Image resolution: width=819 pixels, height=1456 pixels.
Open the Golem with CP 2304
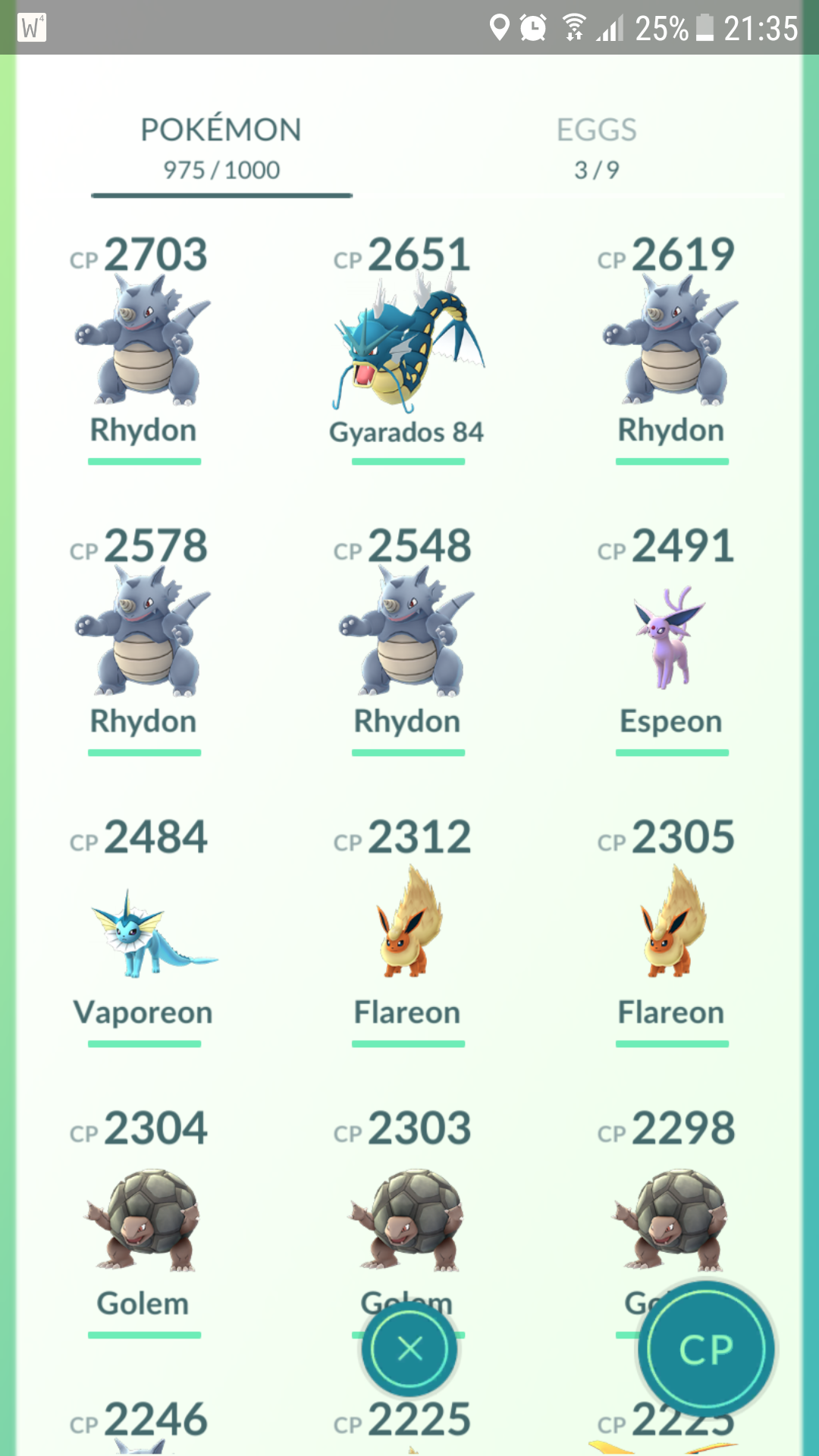point(143,1222)
